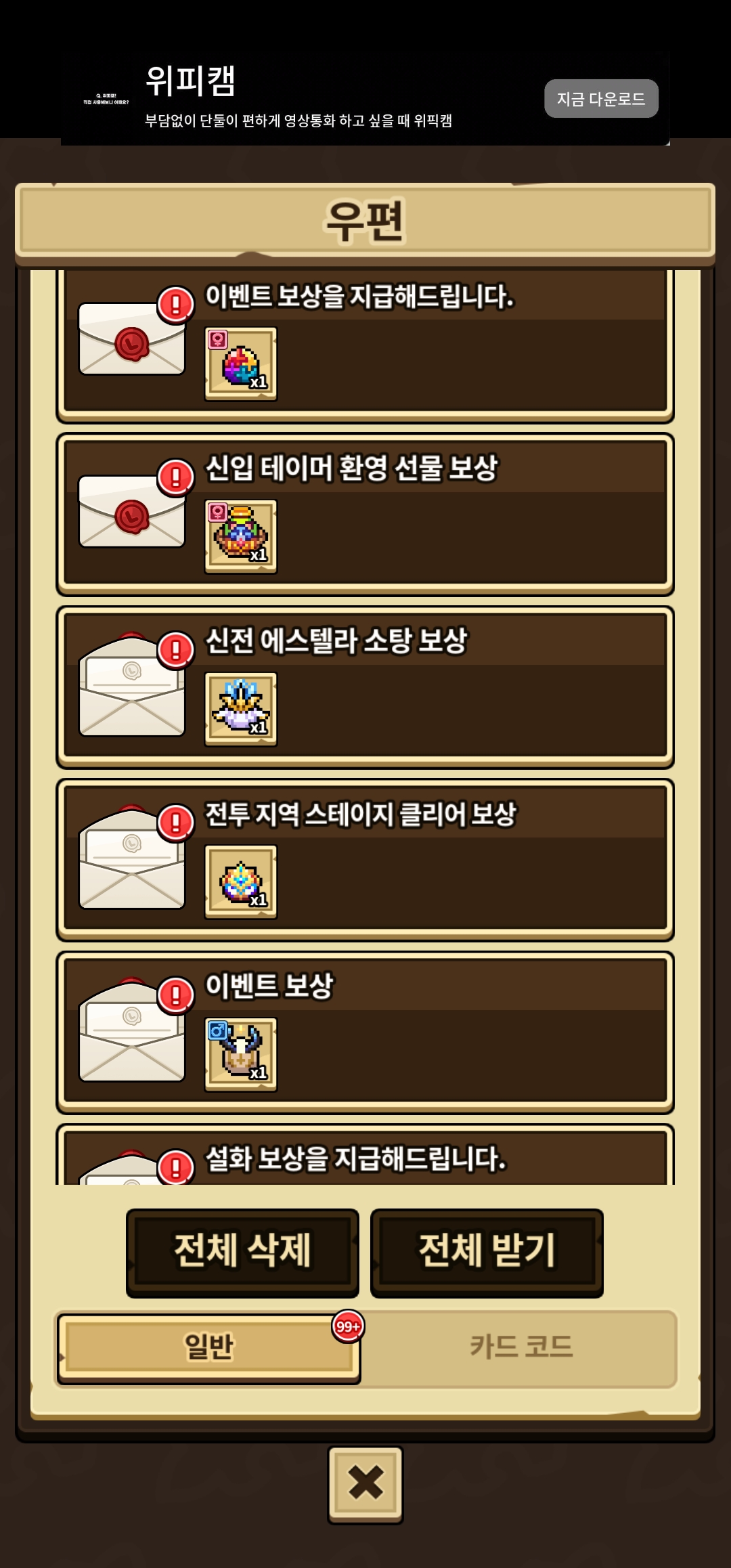Tap the 전체 삭제 button
This screenshot has width=731, height=1568.
click(242, 1252)
